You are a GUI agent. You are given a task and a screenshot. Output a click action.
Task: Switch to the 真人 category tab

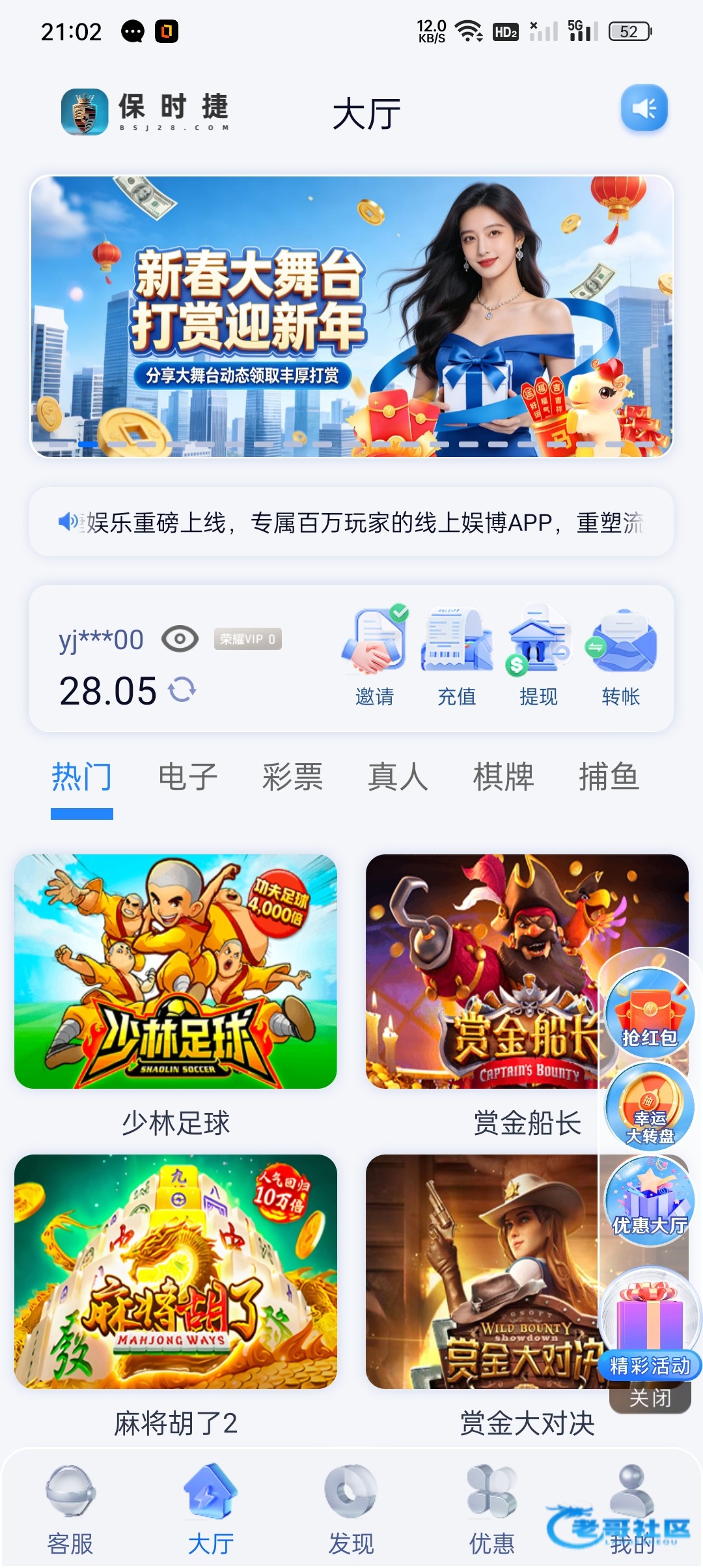[398, 777]
